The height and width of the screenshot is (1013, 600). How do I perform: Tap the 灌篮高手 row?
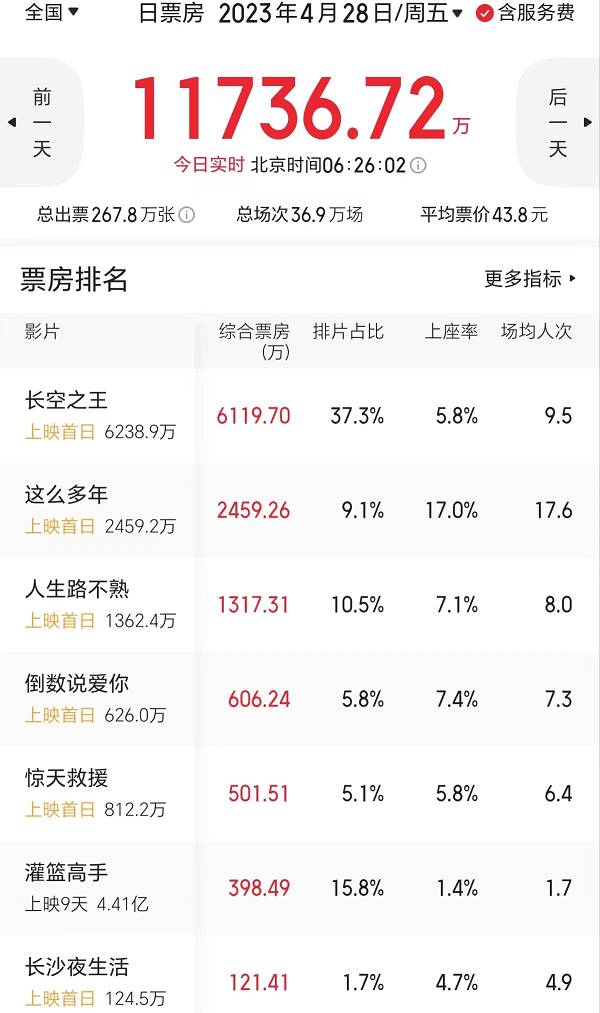[300, 888]
